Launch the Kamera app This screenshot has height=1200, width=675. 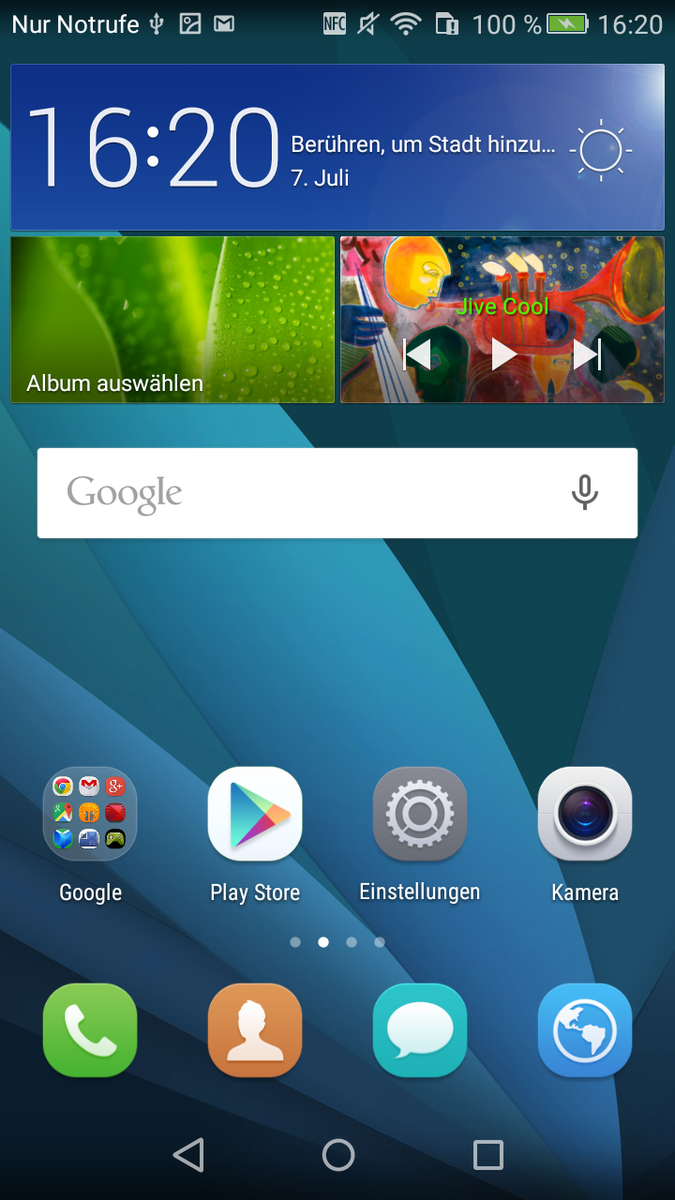coord(585,814)
